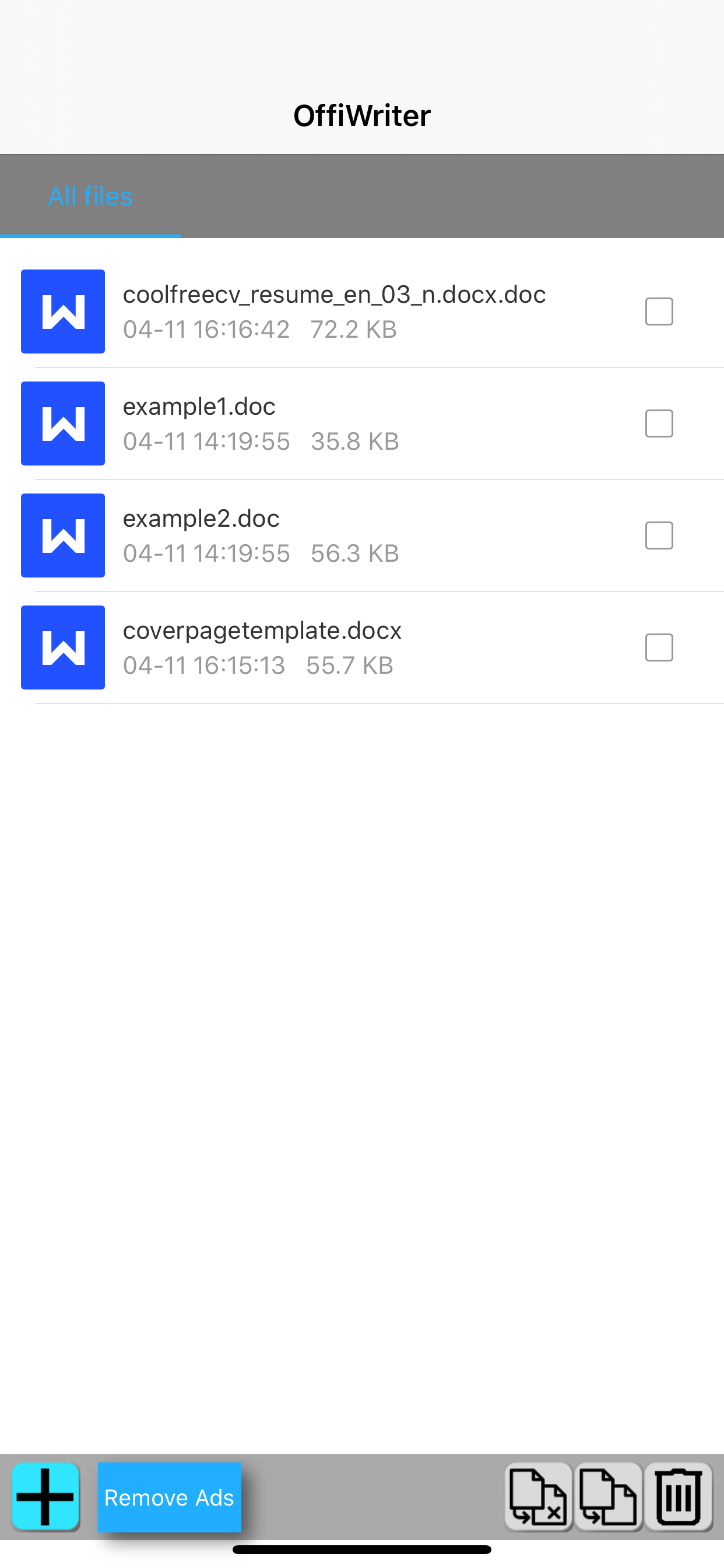Image resolution: width=724 pixels, height=1568 pixels.
Task: Check the checkbox beside example2.doc
Action: [x=659, y=535]
